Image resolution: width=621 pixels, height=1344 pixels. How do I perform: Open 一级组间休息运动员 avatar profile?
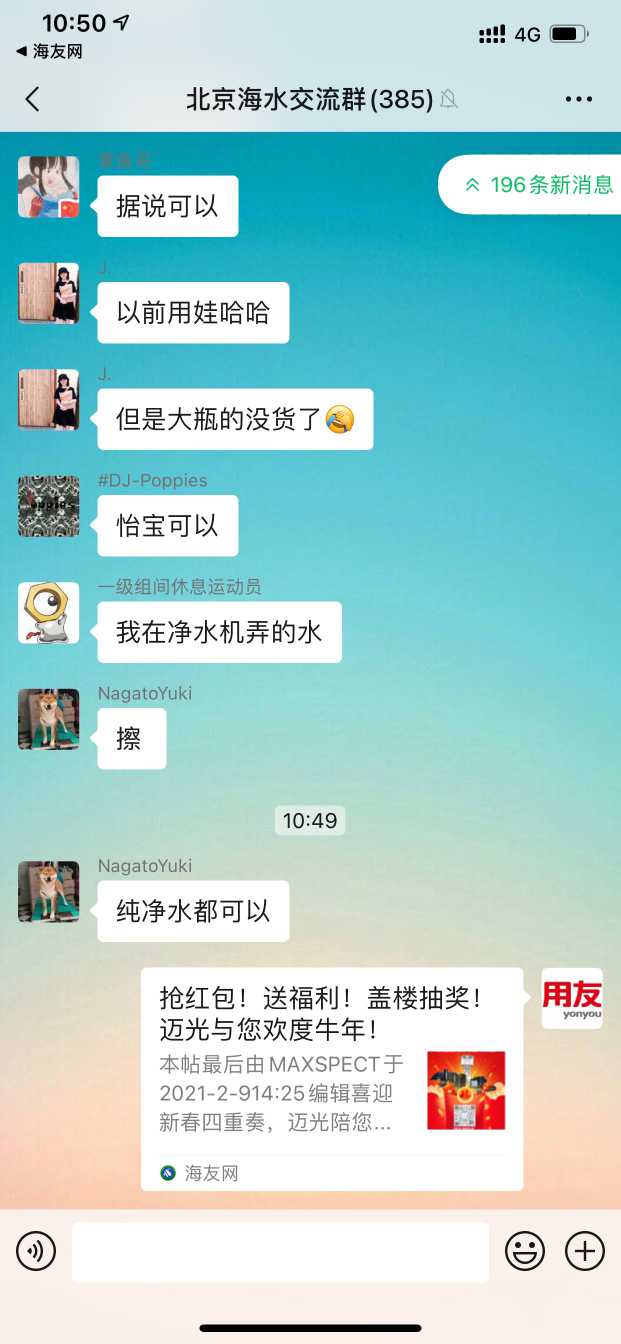48,612
